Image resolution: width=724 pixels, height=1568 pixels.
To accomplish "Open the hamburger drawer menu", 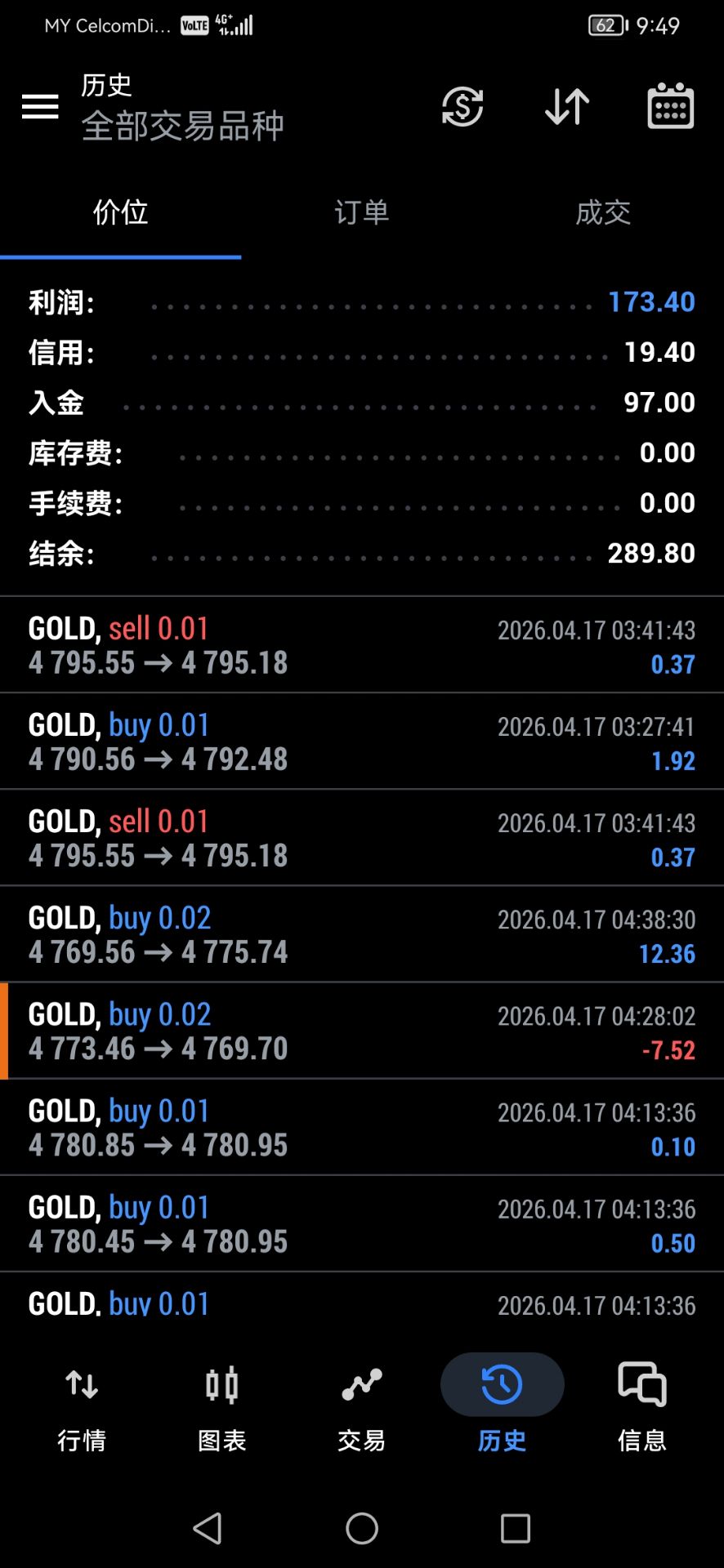I will [40, 106].
